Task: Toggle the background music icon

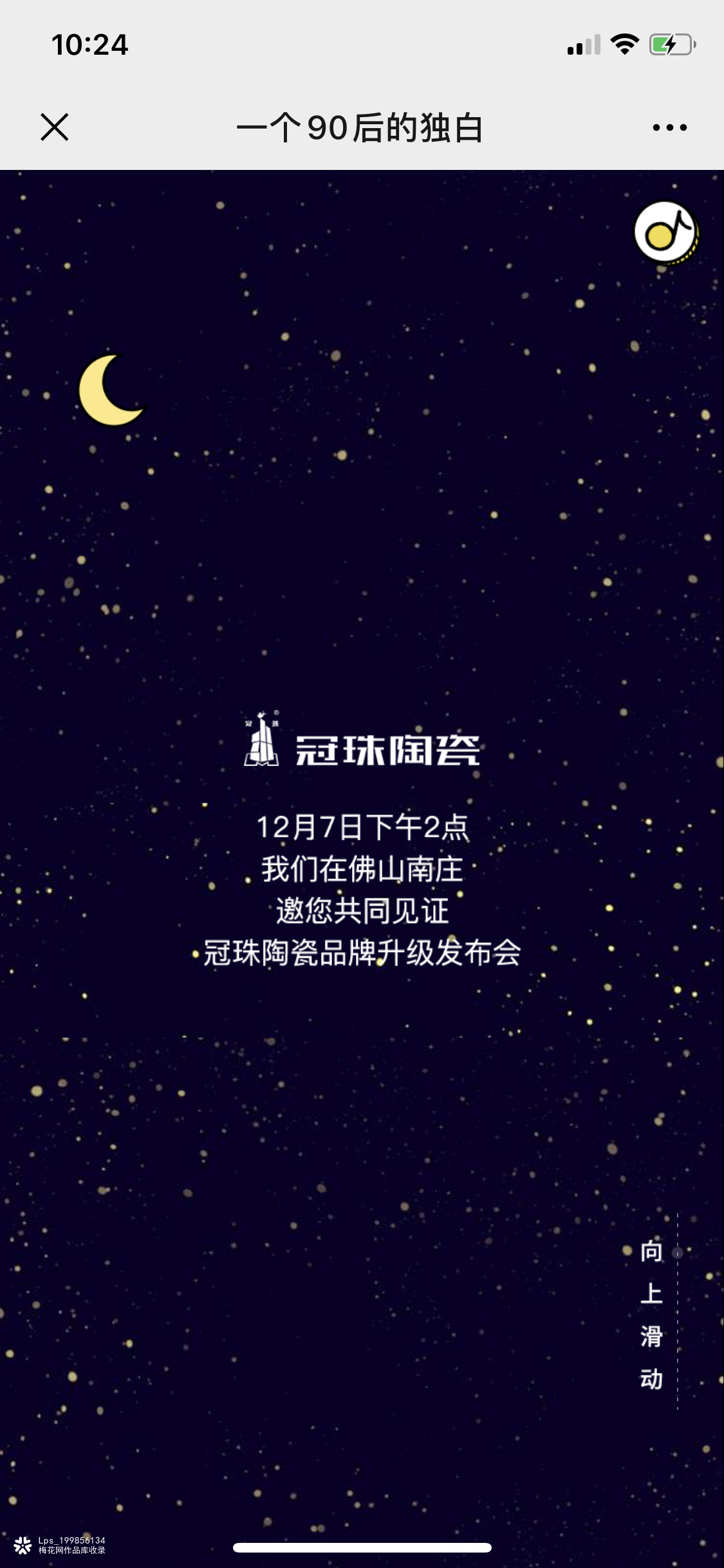Action: pos(665,232)
